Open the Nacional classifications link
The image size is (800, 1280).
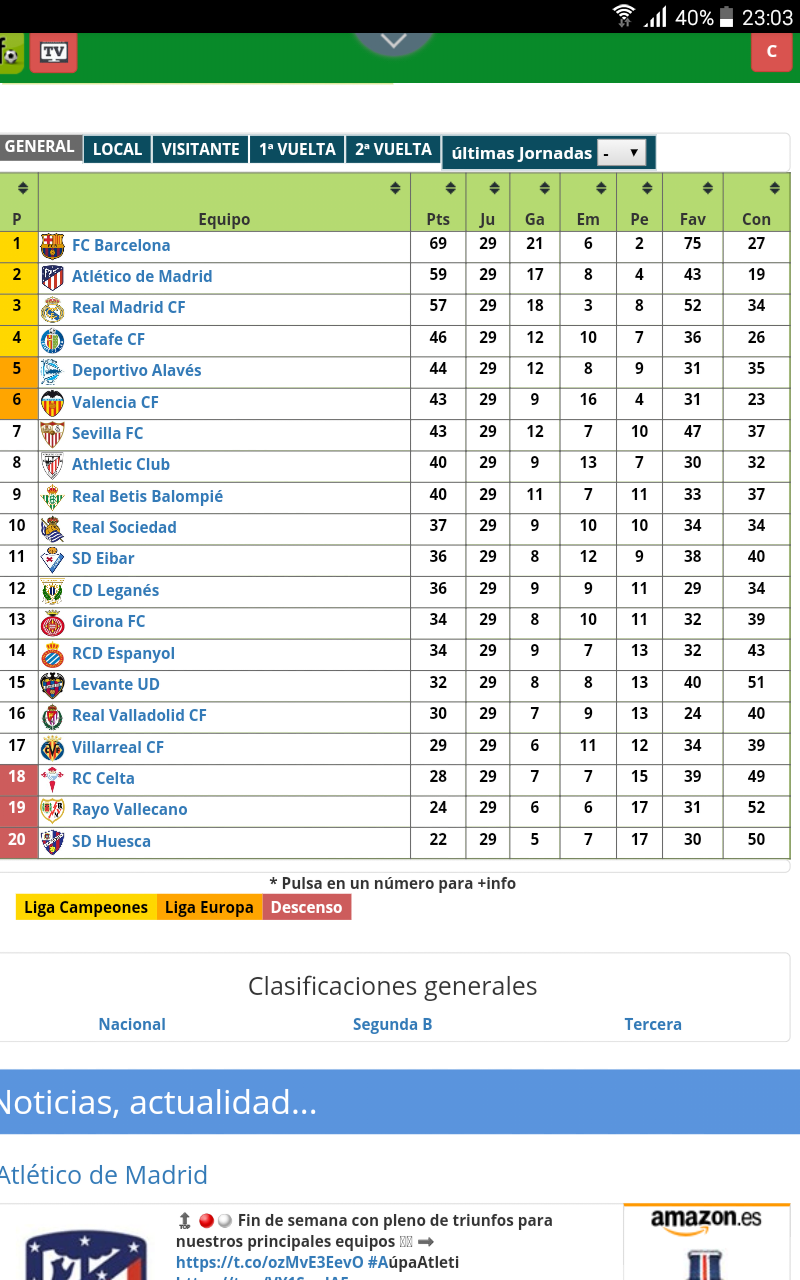(x=132, y=1024)
